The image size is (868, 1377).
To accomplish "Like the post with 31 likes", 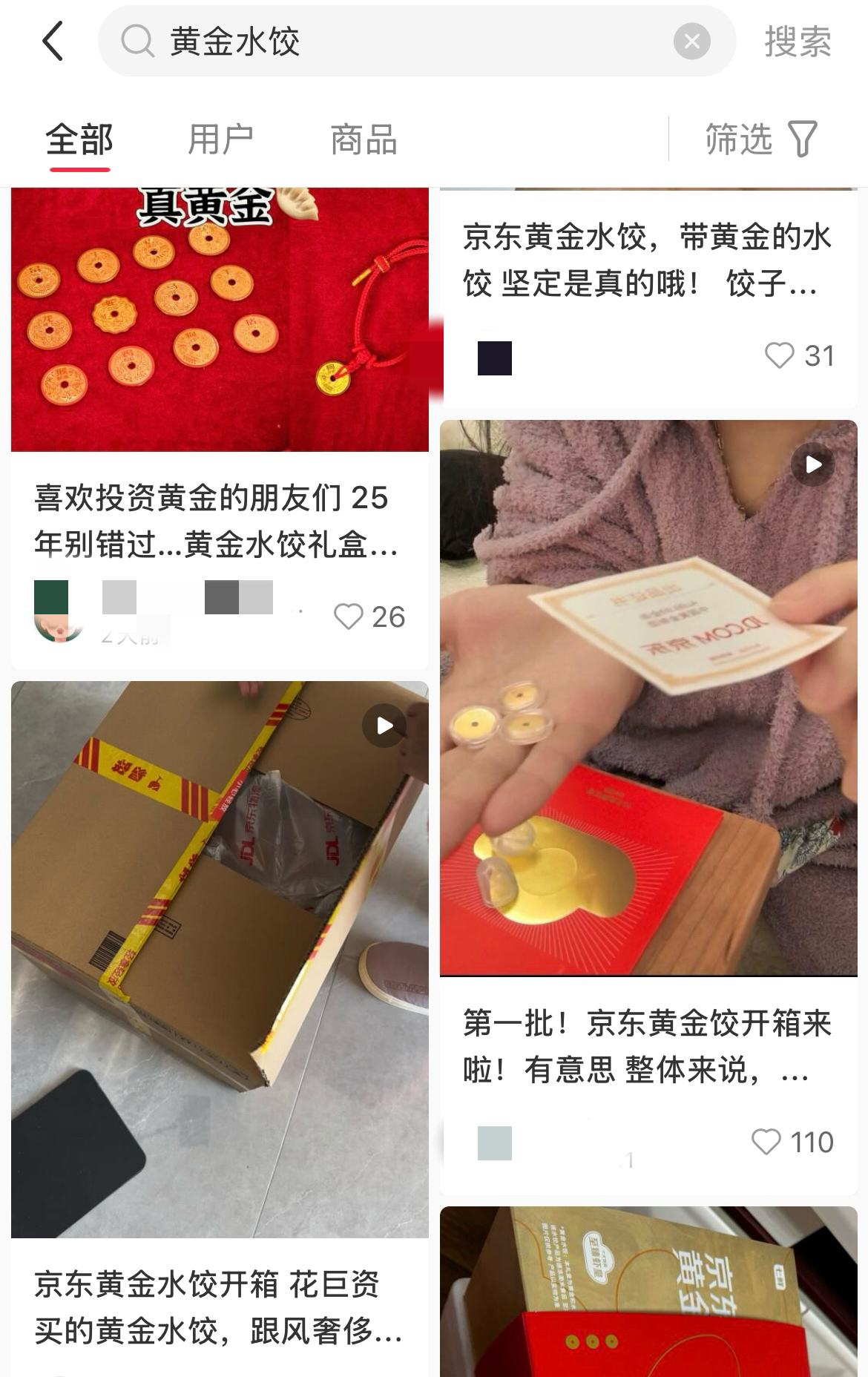I will [779, 356].
